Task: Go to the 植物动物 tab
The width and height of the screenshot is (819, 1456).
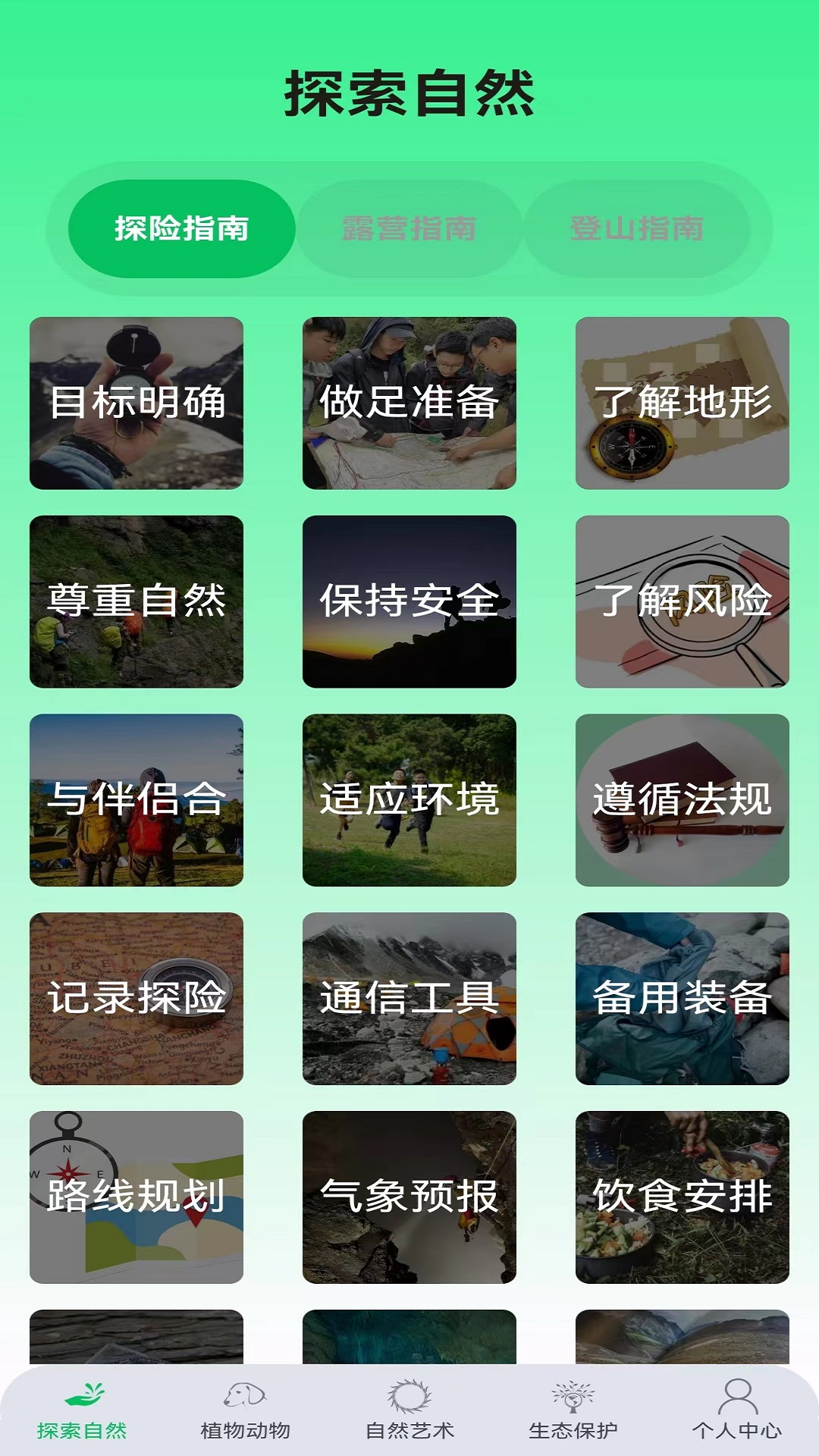Action: tap(246, 1410)
